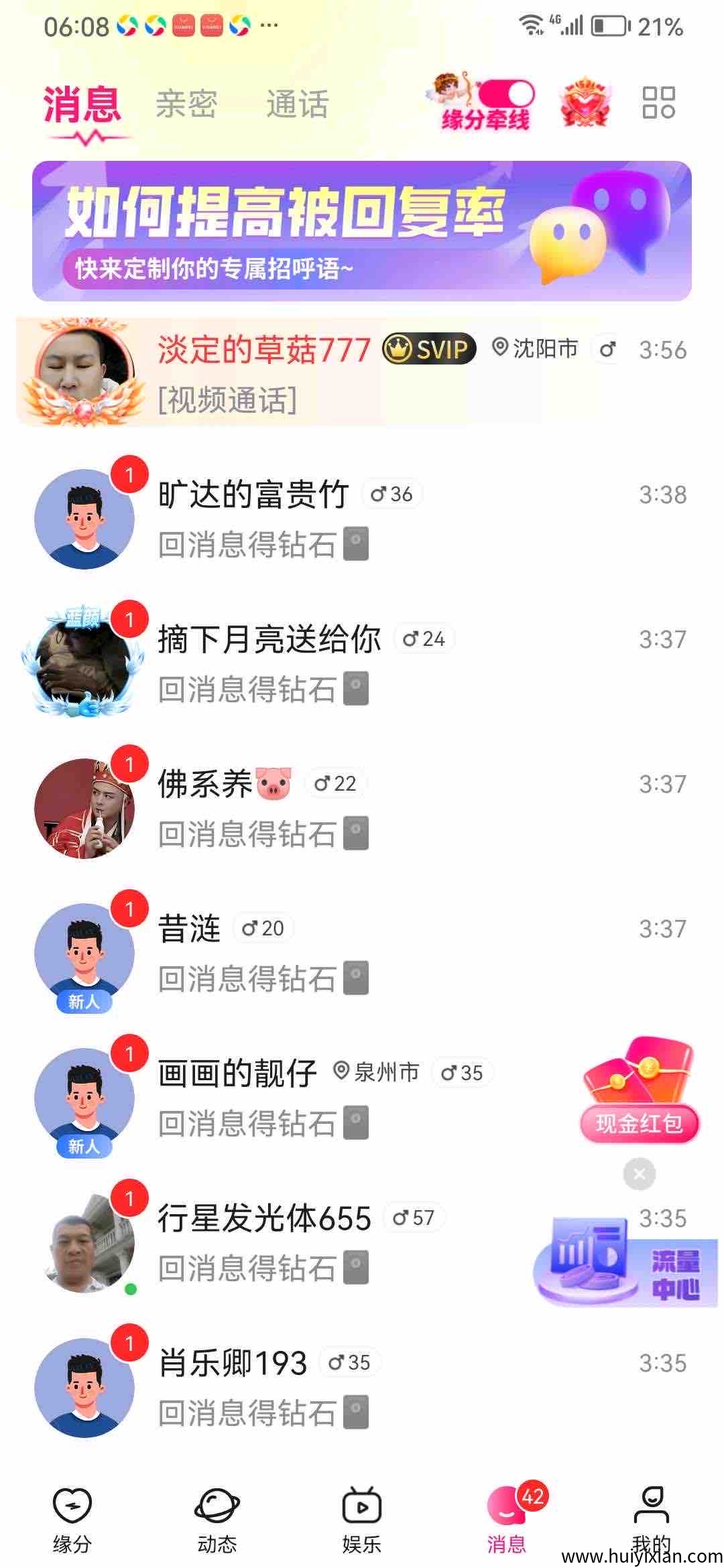
Task: Open the 如何提高被回复率 banner
Action: point(362,231)
